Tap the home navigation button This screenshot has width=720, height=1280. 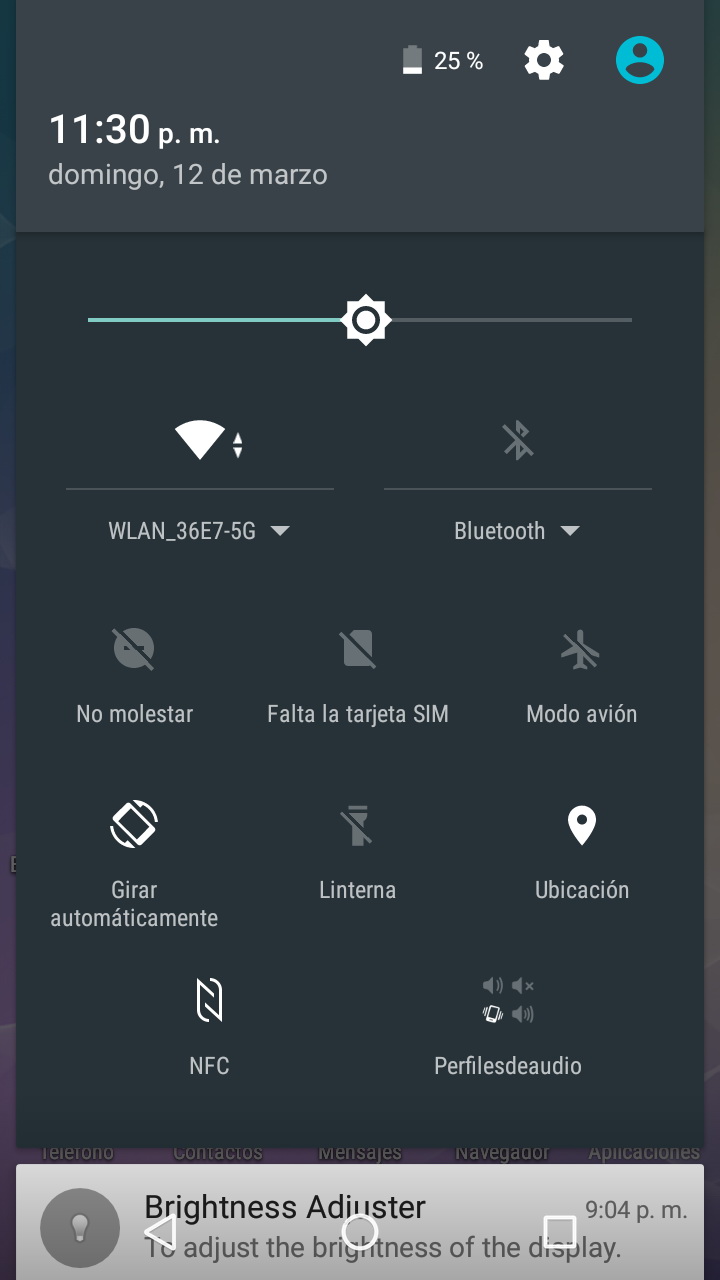click(x=360, y=1231)
